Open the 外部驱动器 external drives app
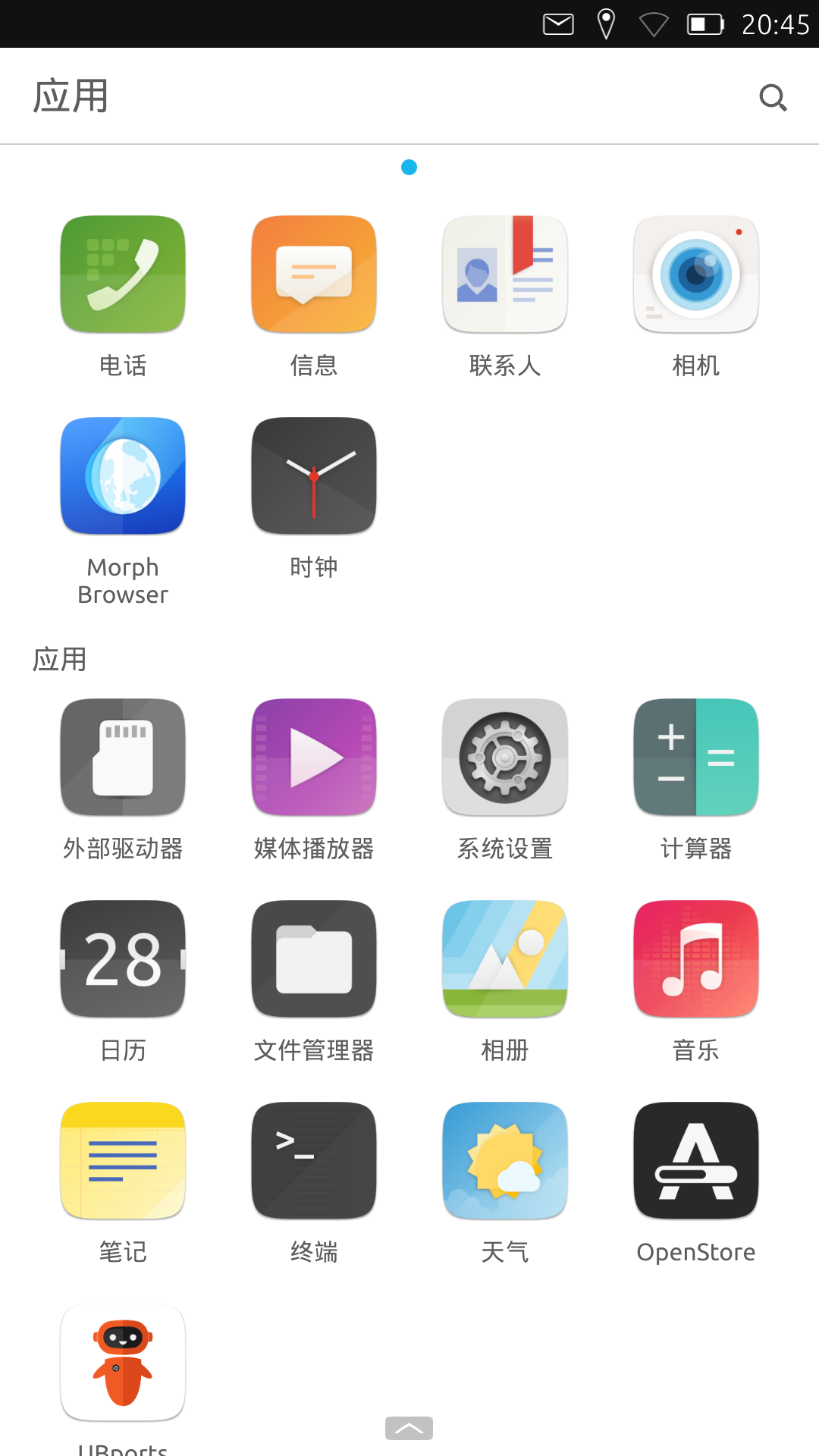Image resolution: width=819 pixels, height=1456 pixels. [122, 757]
